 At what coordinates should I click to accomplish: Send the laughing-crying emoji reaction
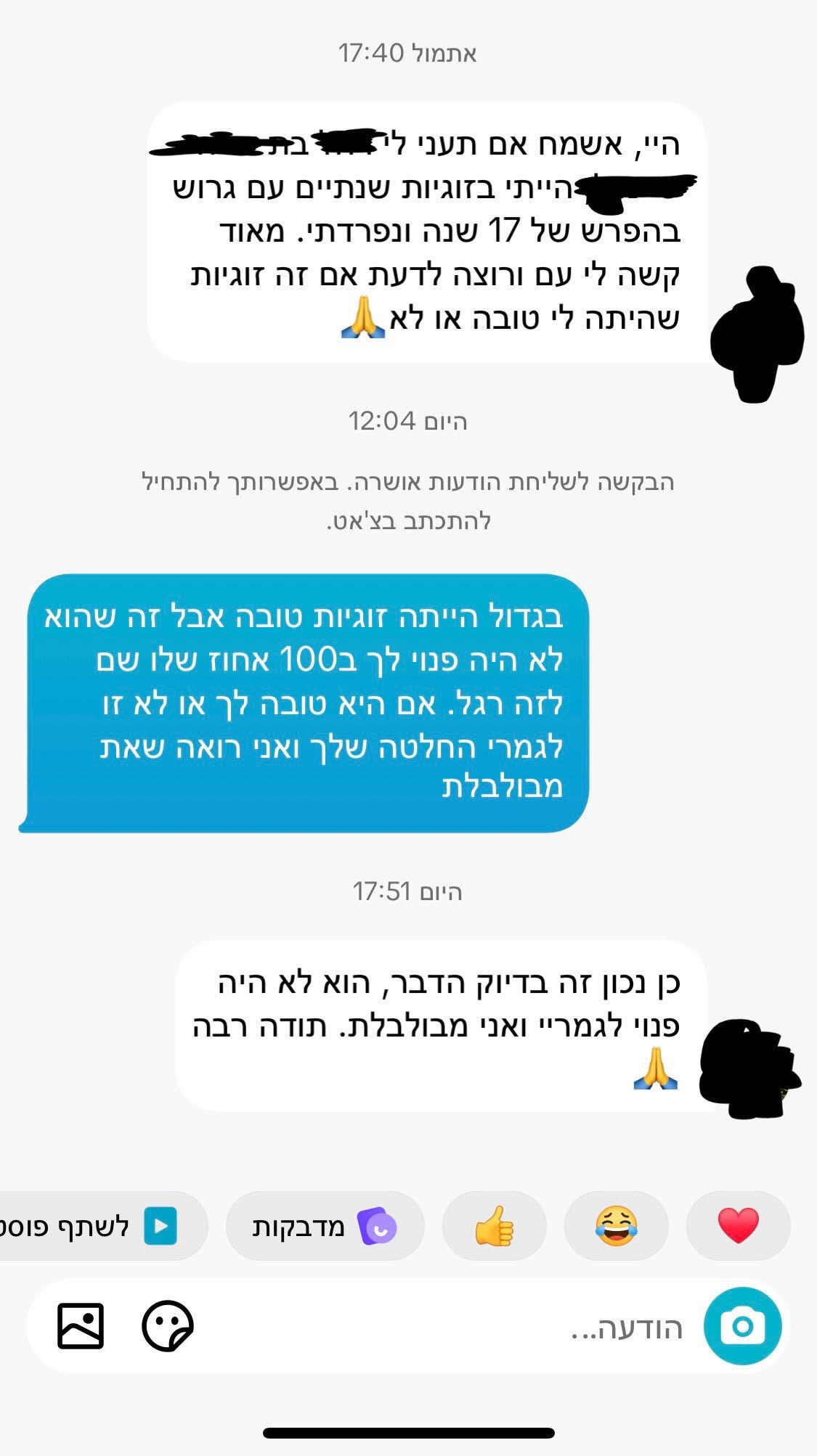click(x=616, y=1226)
